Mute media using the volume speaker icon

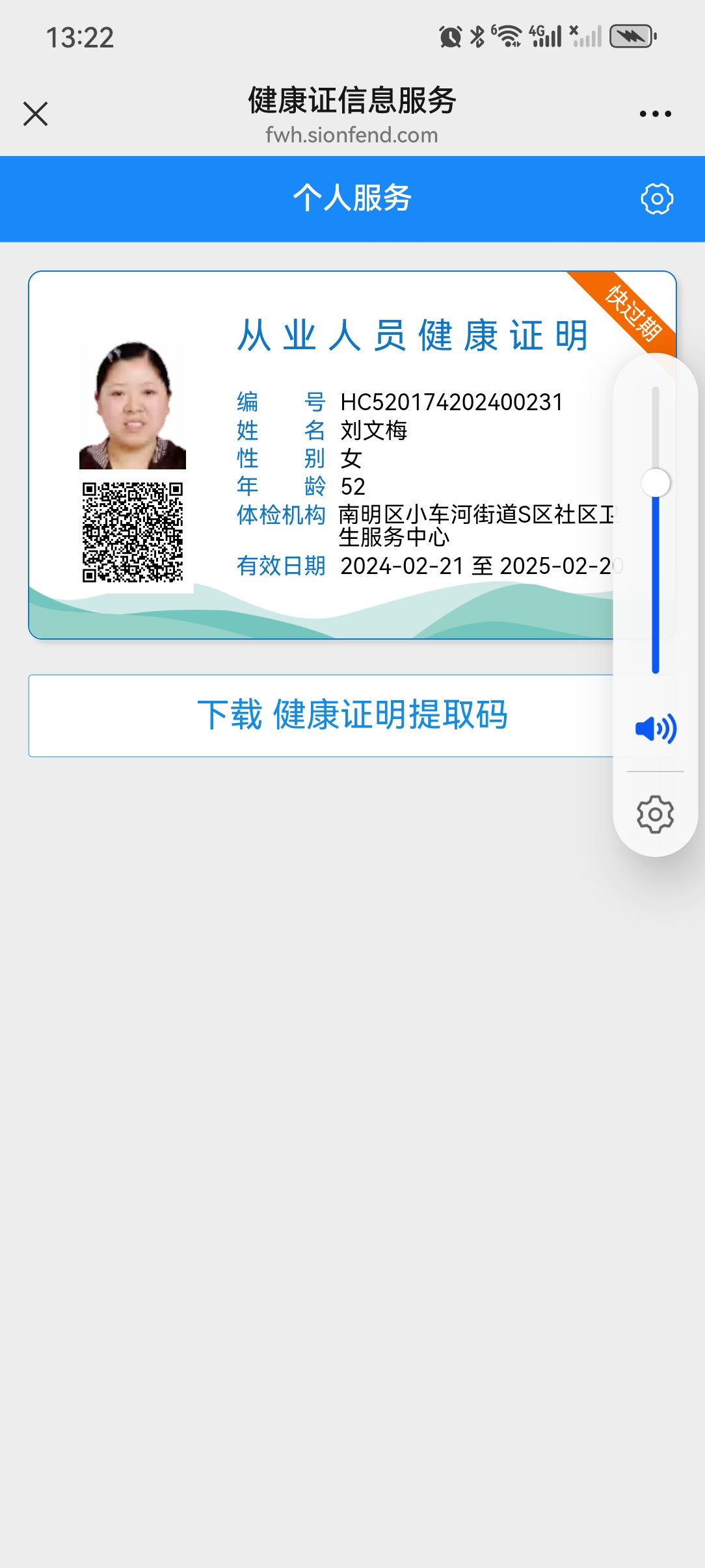655,729
